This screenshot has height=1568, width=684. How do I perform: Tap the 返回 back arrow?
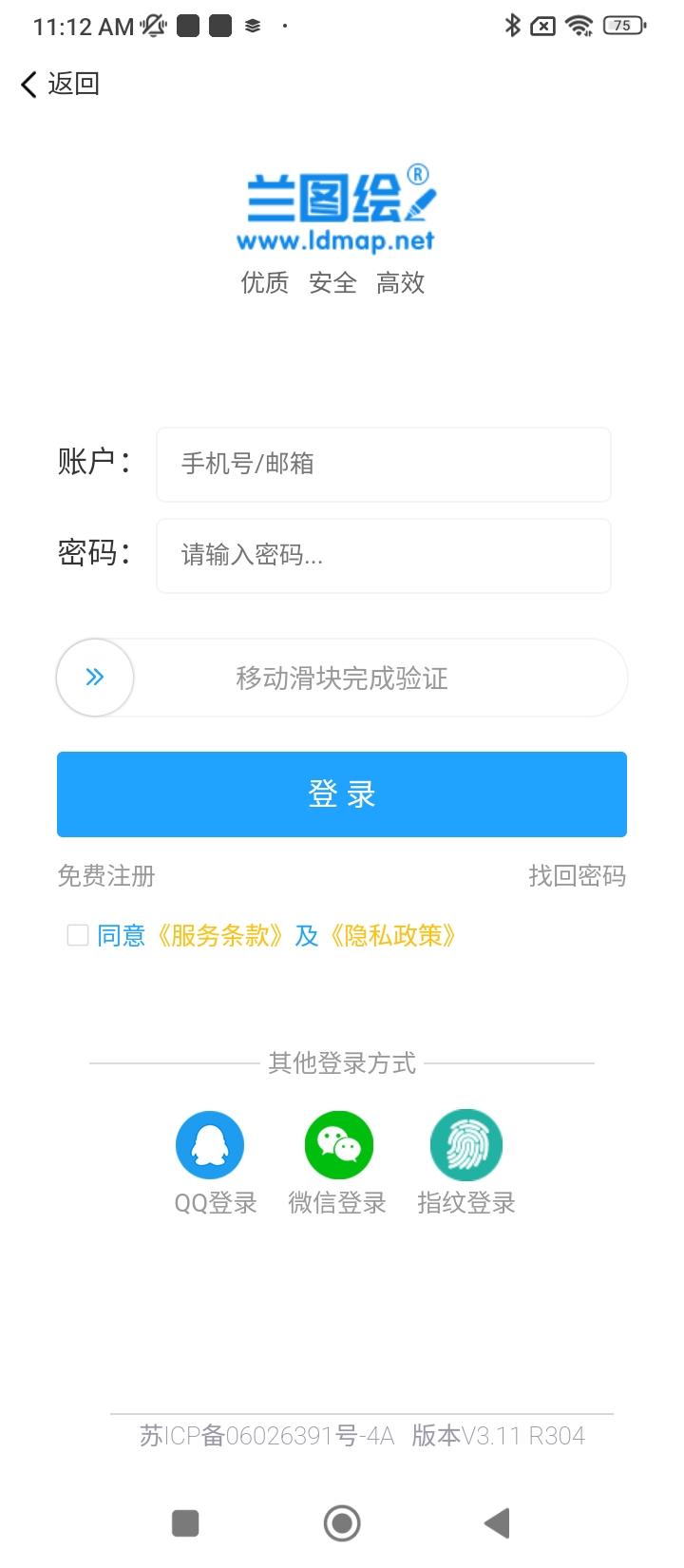click(27, 85)
